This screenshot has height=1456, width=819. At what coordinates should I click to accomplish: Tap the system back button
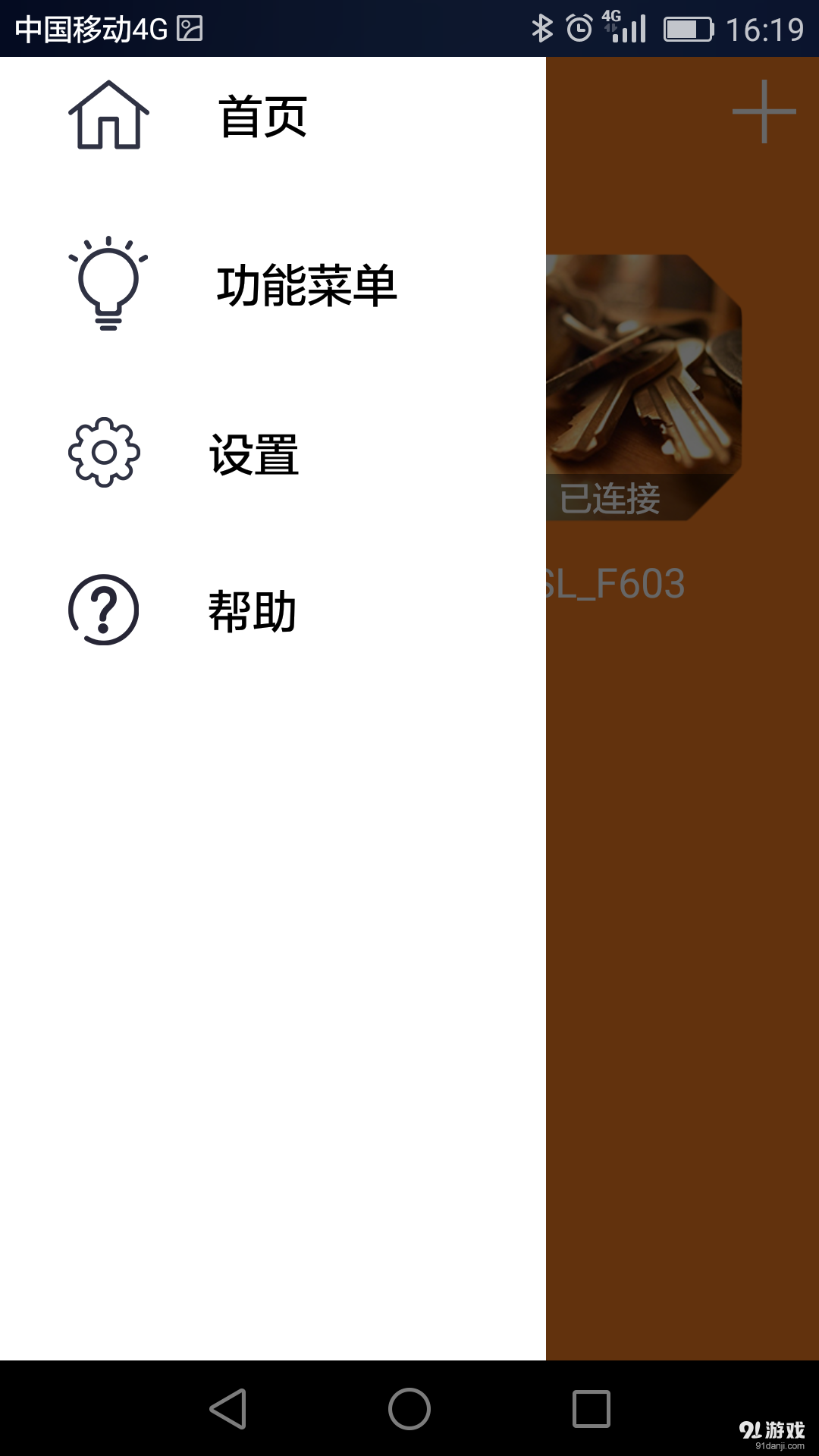(x=228, y=1408)
